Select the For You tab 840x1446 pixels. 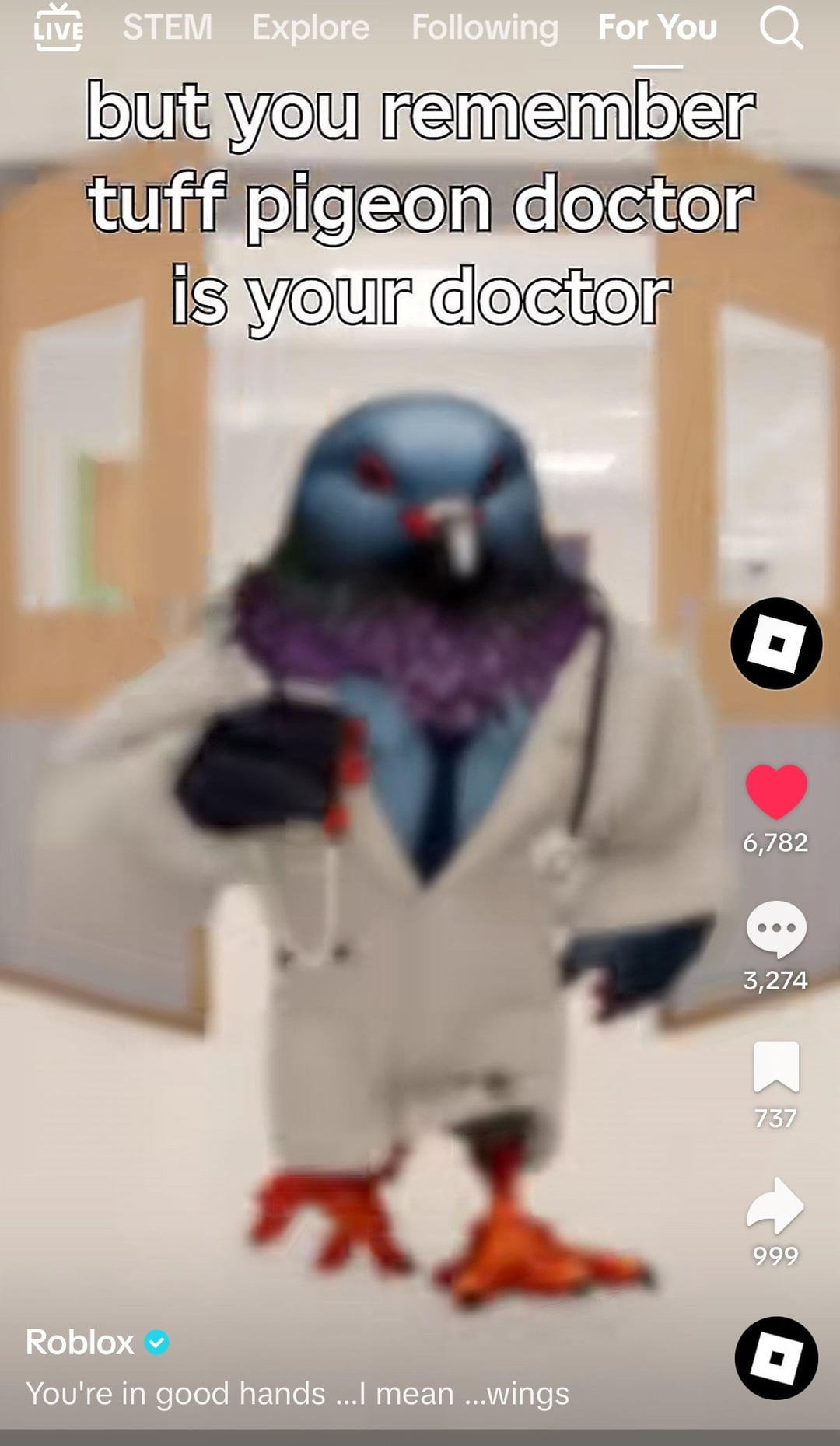(x=657, y=28)
